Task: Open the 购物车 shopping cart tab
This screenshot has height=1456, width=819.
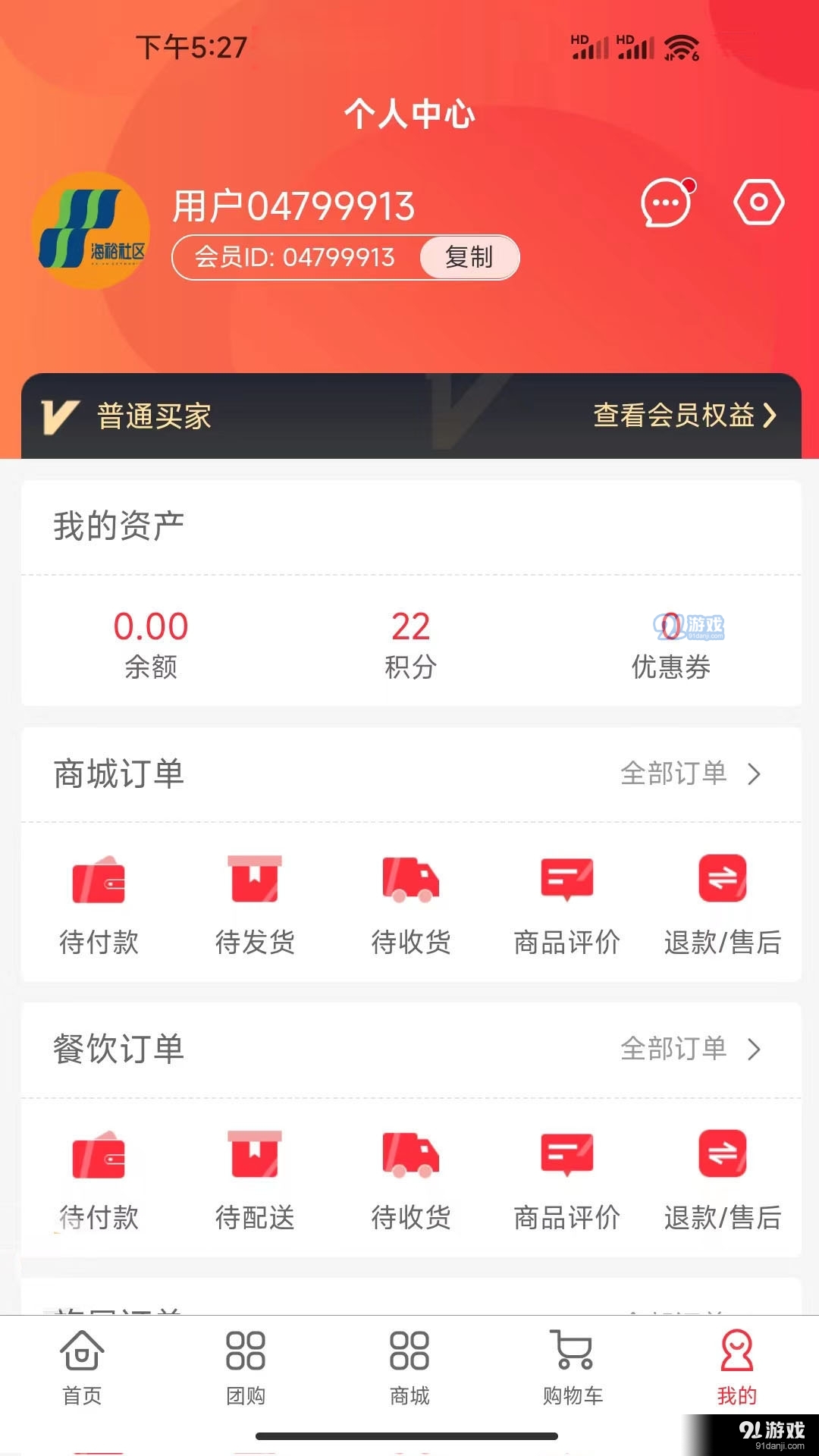Action: (x=573, y=1373)
